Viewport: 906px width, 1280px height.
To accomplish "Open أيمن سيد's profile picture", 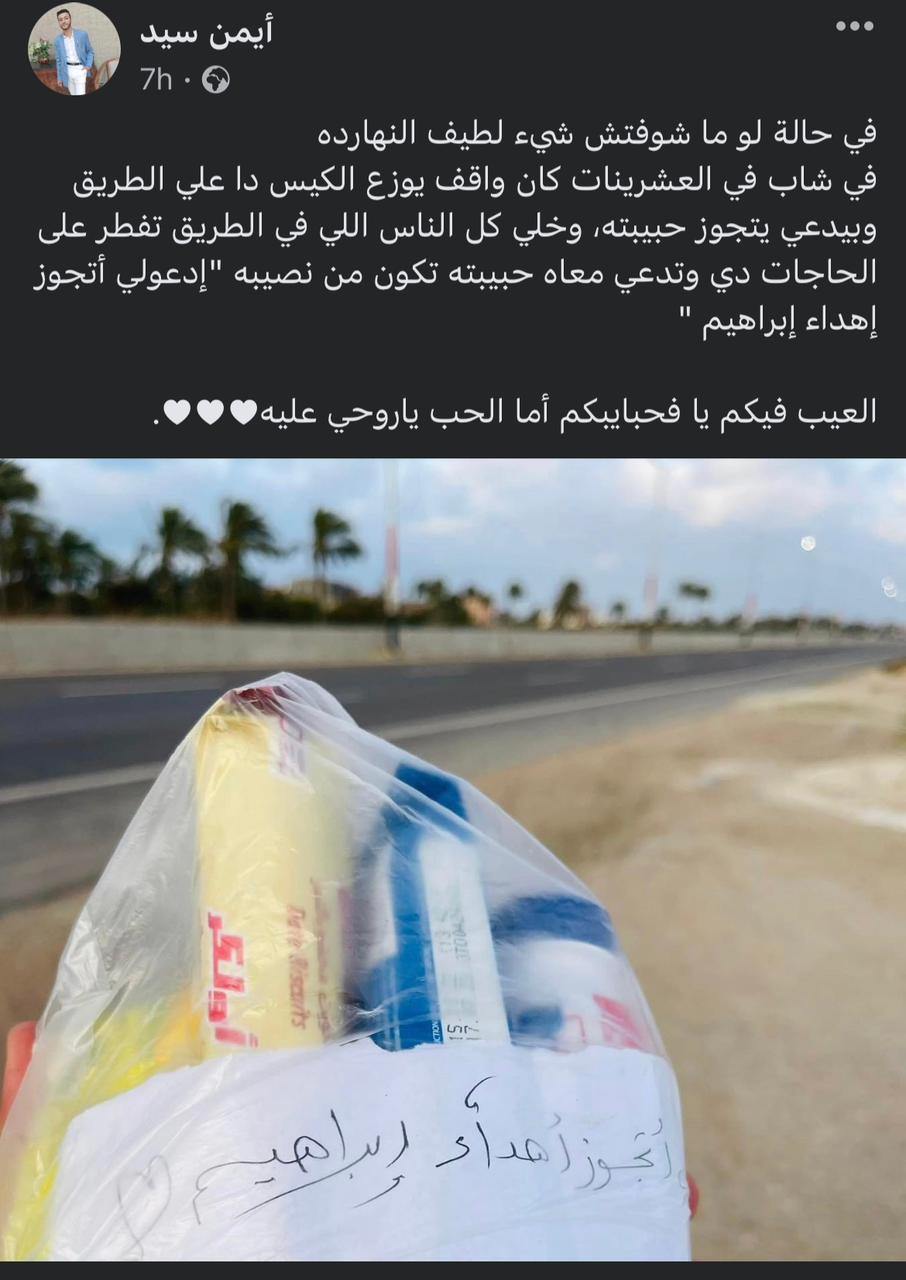I will pyautogui.click(x=74, y=49).
